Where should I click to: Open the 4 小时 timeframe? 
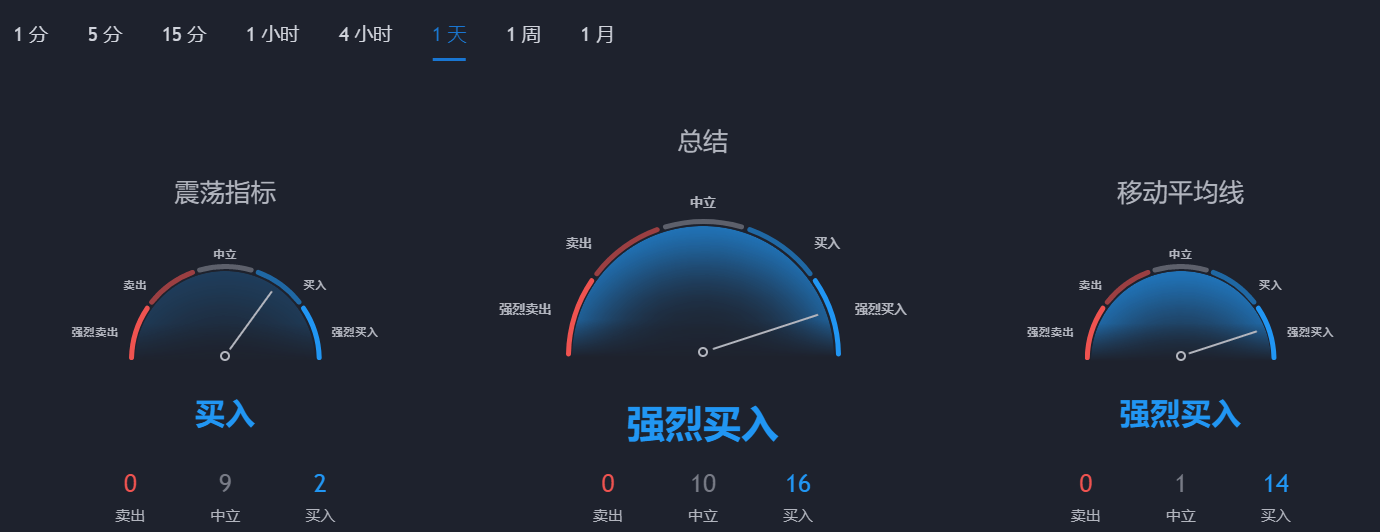click(x=366, y=35)
